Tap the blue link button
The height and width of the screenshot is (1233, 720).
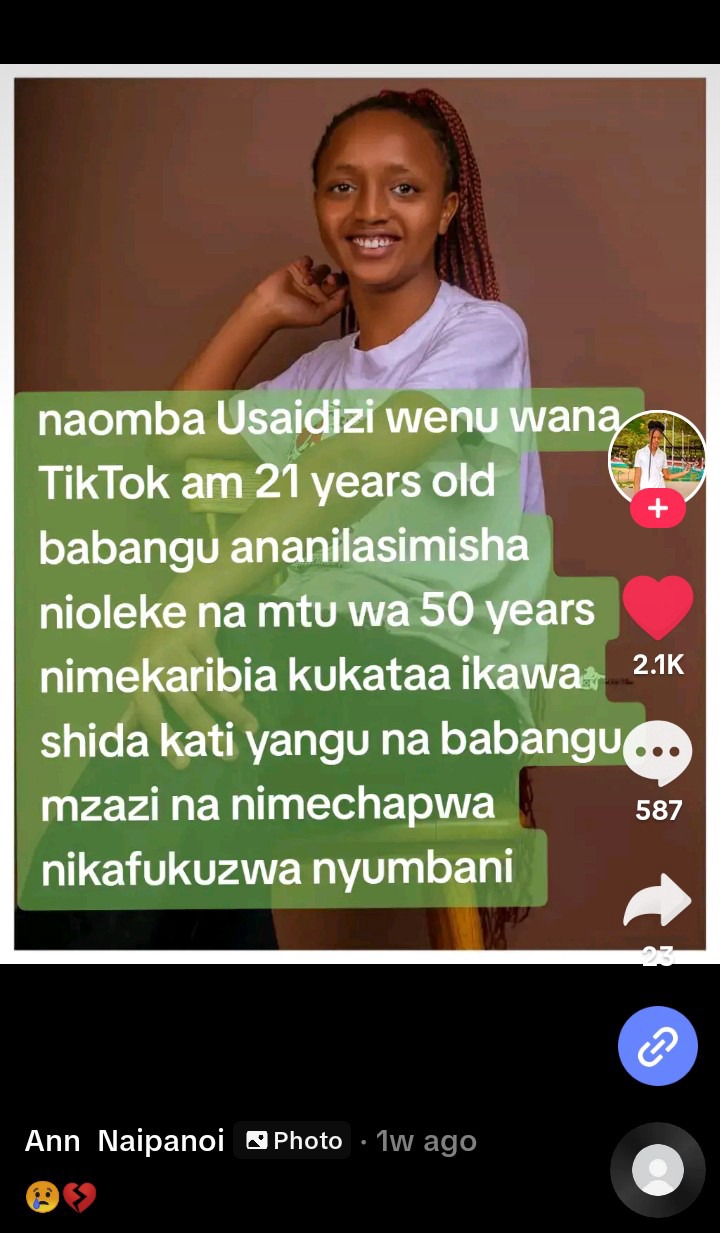pos(657,1046)
